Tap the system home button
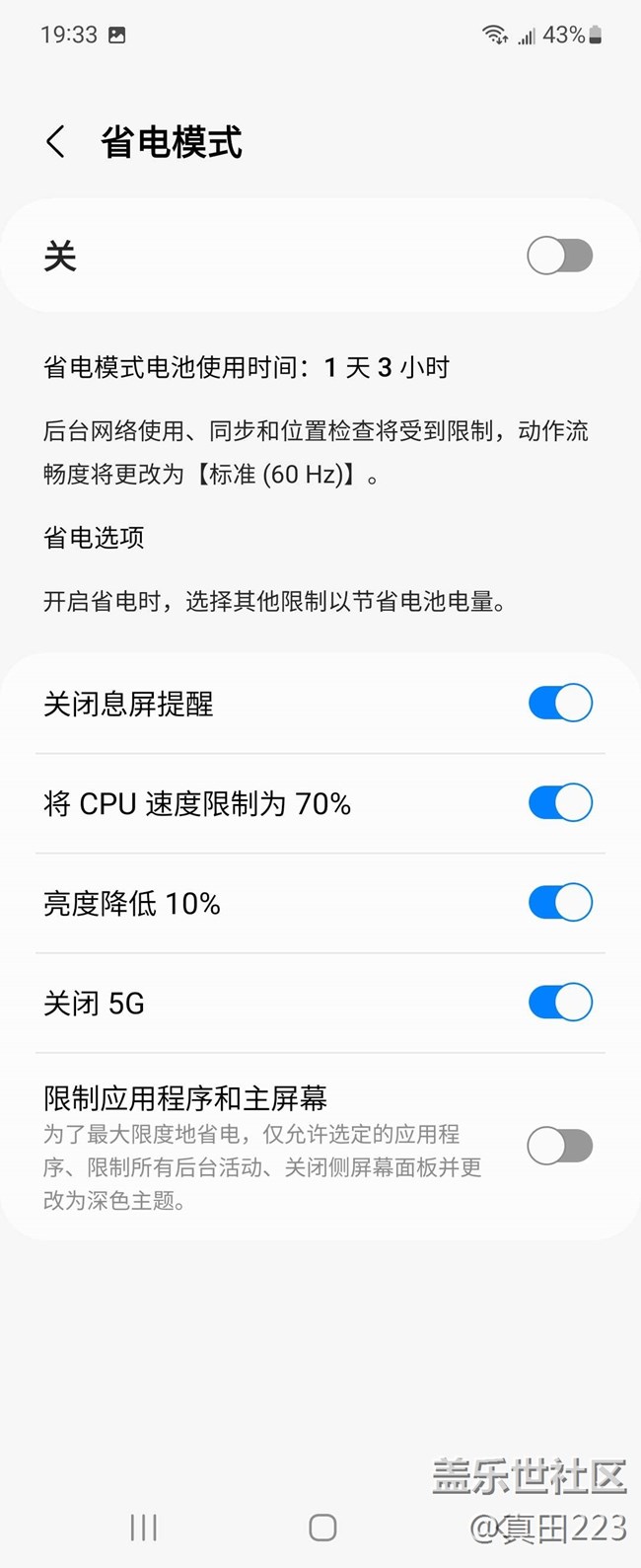The image size is (641, 1568). pyautogui.click(x=322, y=1528)
